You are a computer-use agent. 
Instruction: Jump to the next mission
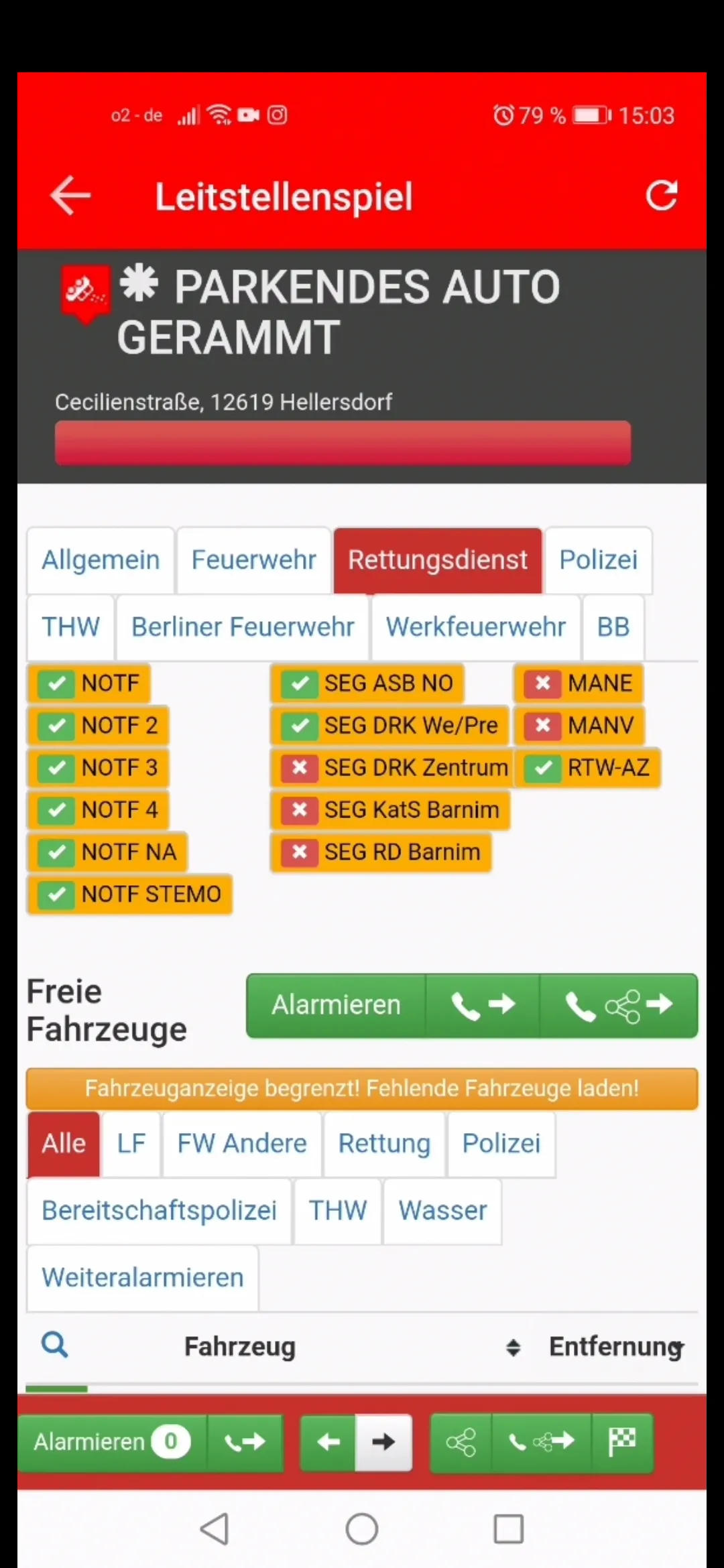tap(383, 1442)
